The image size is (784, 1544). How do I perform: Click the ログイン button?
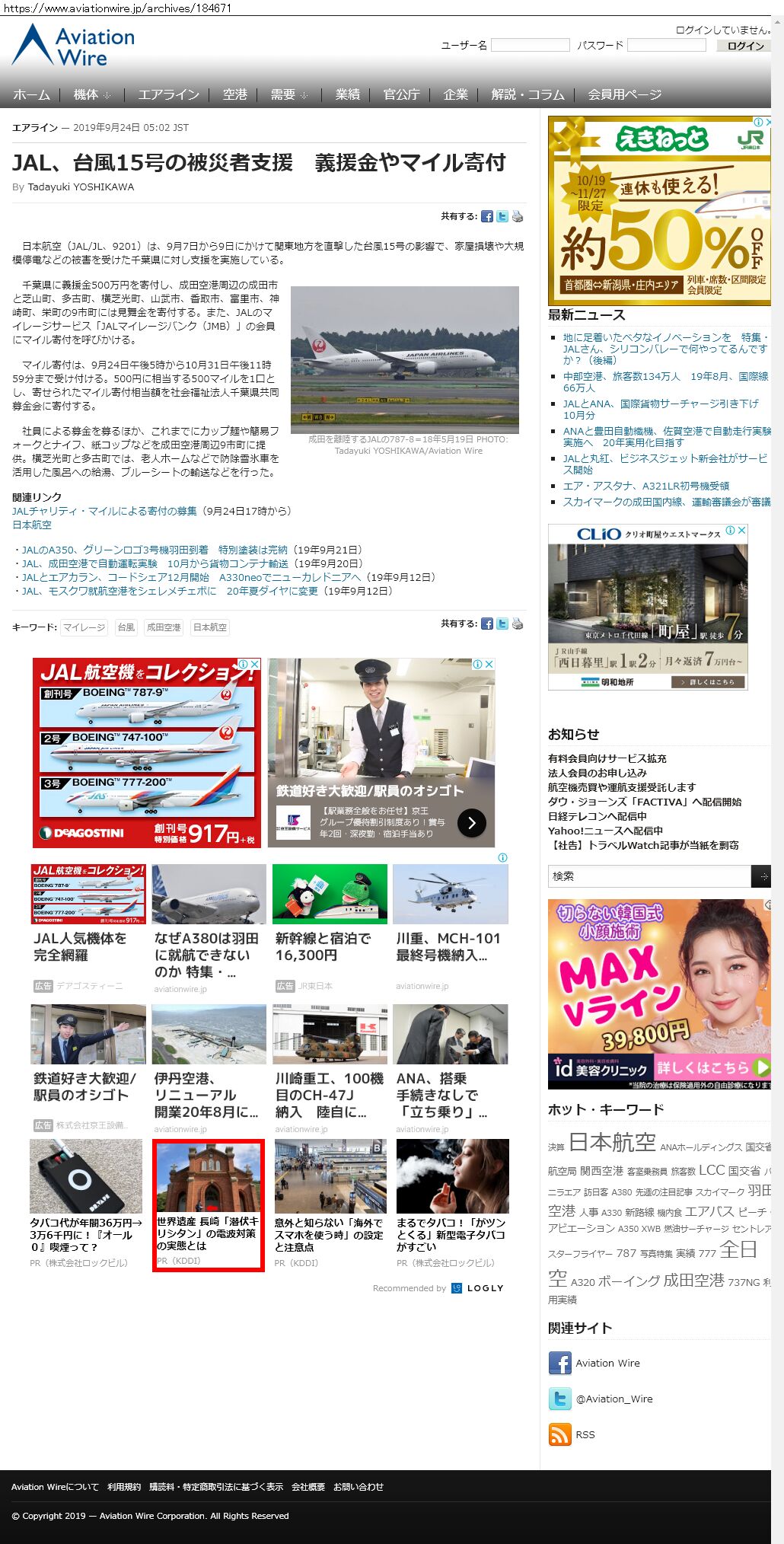click(x=745, y=46)
